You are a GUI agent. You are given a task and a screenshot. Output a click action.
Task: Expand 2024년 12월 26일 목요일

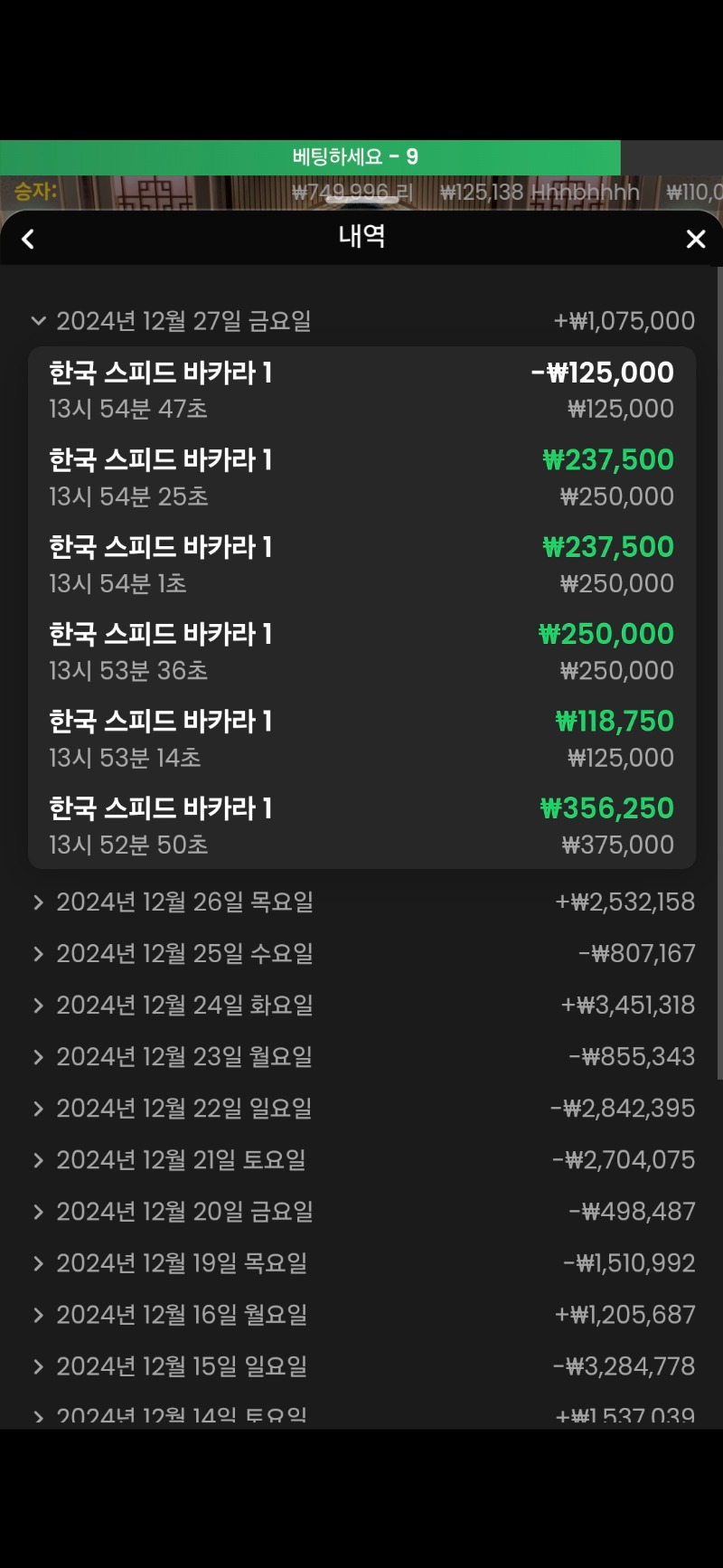tap(361, 902)
